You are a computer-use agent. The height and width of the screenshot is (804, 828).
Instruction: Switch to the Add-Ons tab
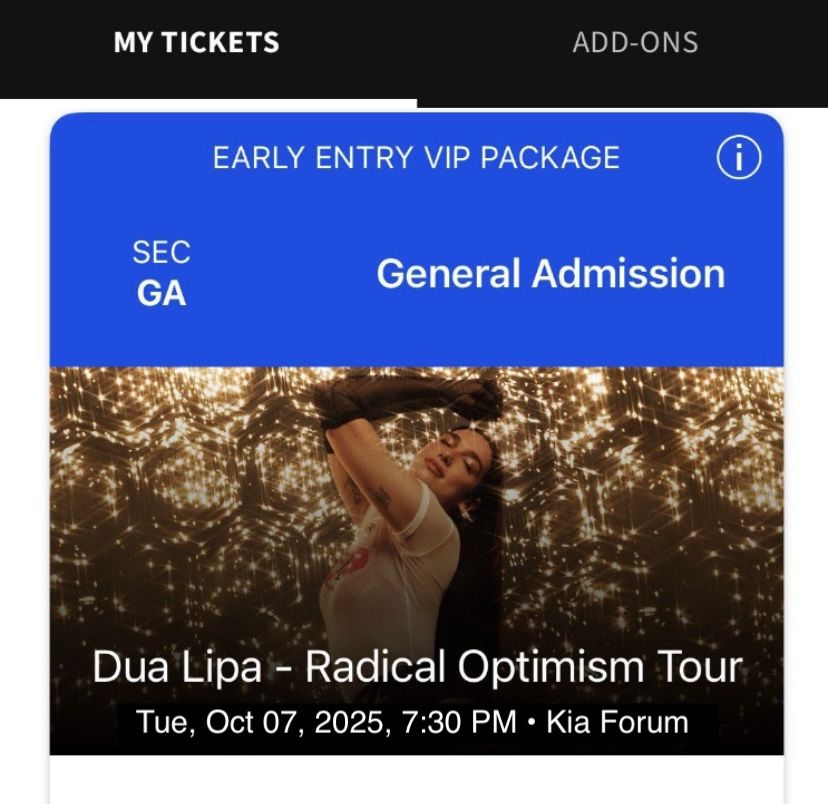pyautogui.click(x=635, y=43)
